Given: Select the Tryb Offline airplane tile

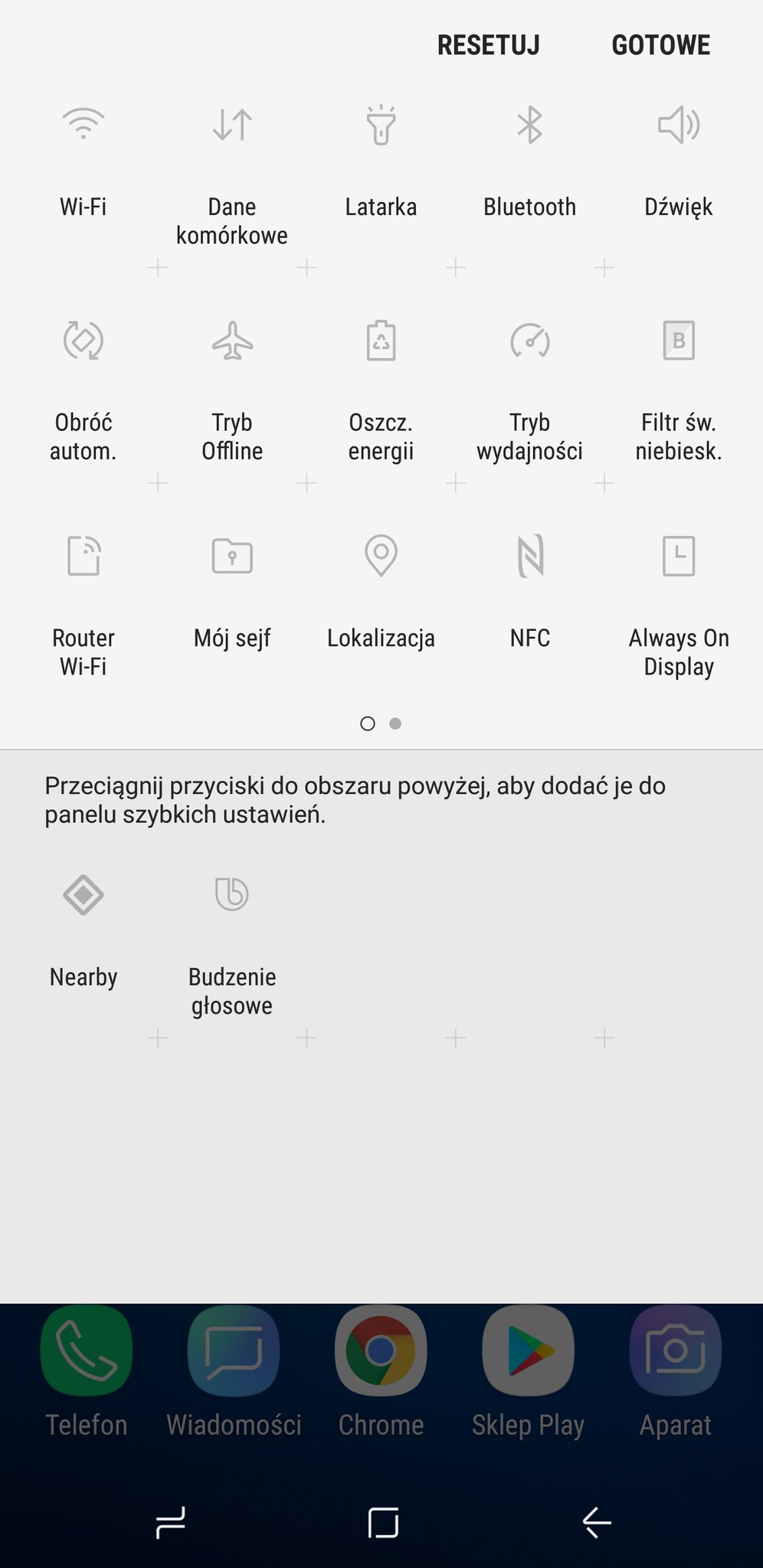Looking at the screenshot, I should [x=232, y=390].
